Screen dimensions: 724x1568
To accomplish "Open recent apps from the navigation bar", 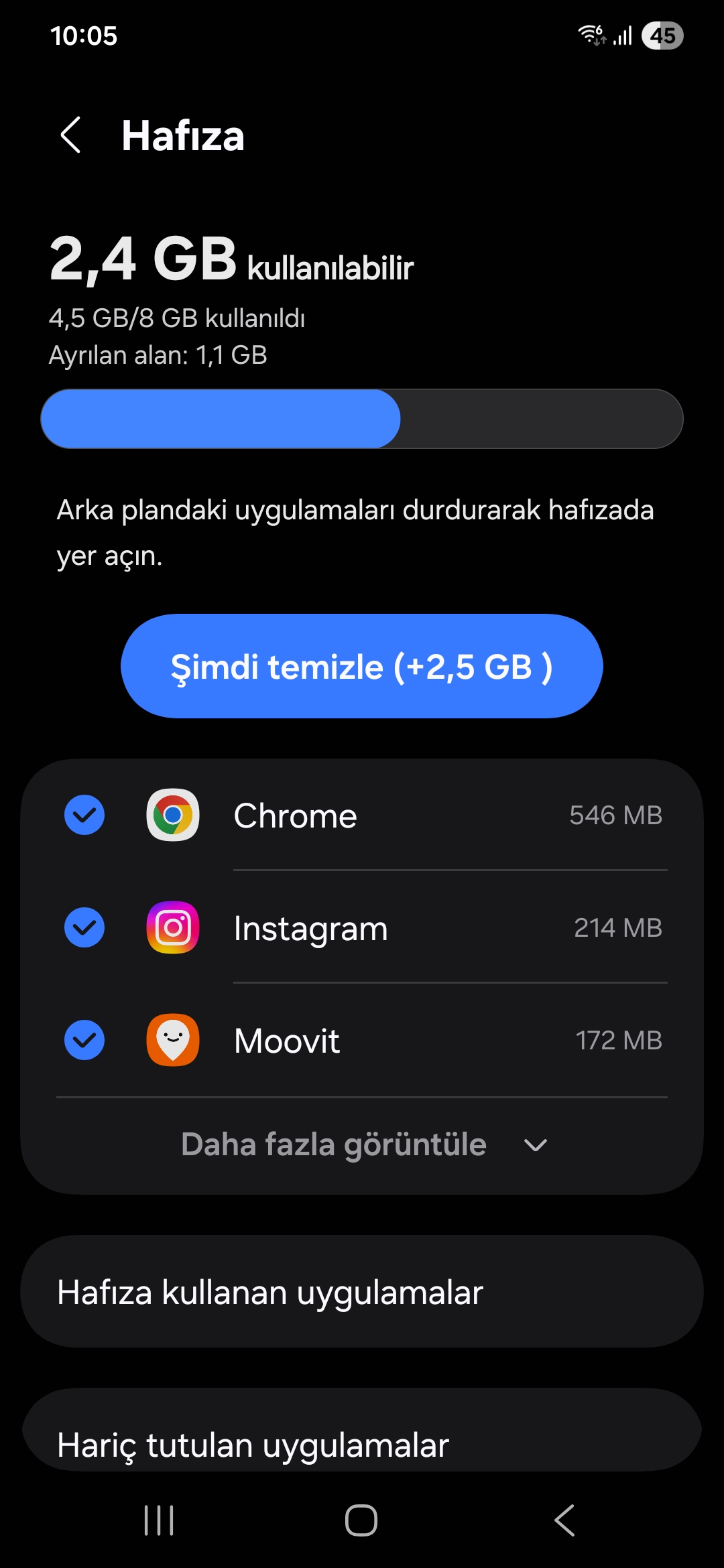I will pos(159,1520).
